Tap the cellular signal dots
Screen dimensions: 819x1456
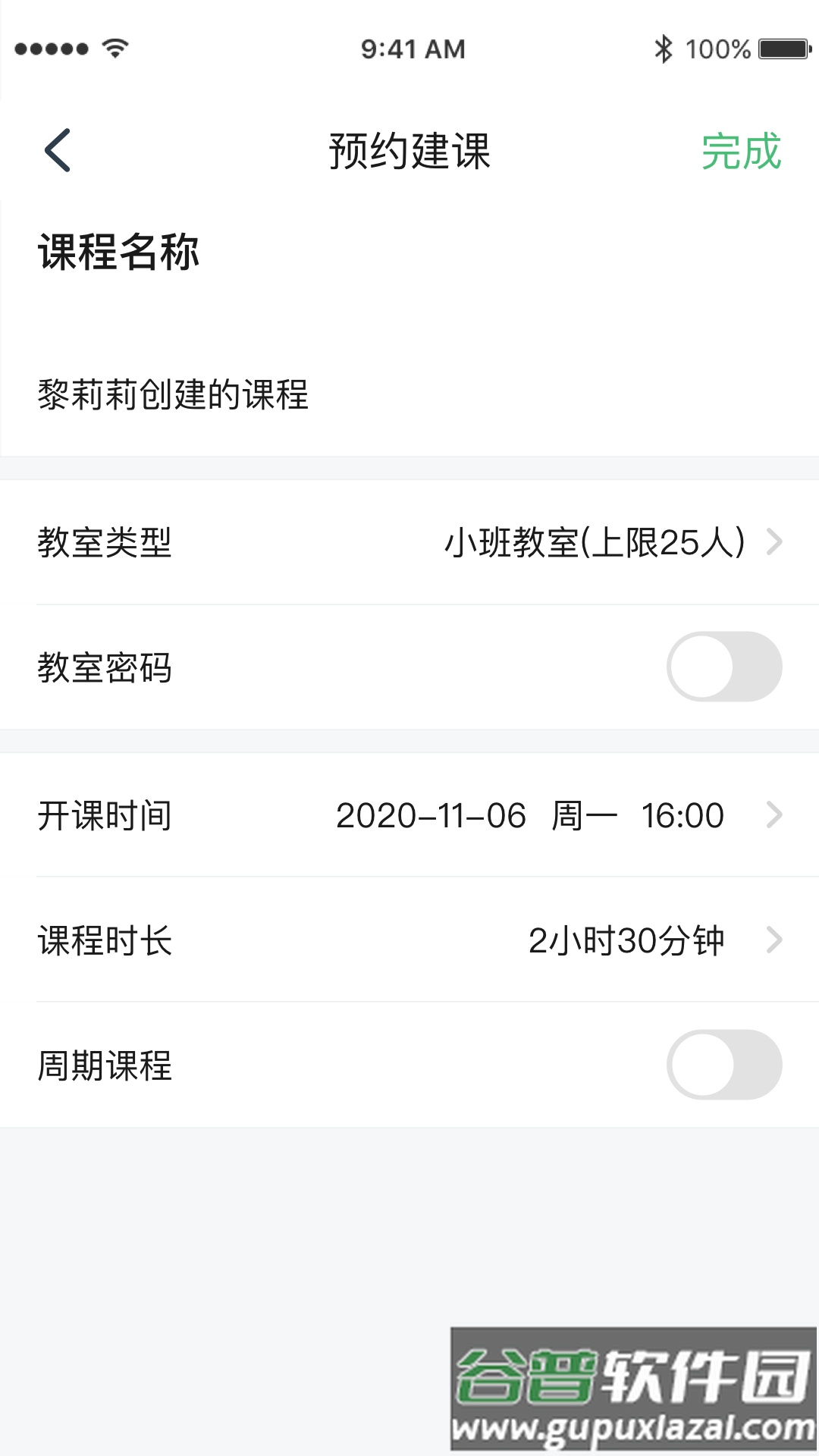pyautogui.click(x=49, y=49)
